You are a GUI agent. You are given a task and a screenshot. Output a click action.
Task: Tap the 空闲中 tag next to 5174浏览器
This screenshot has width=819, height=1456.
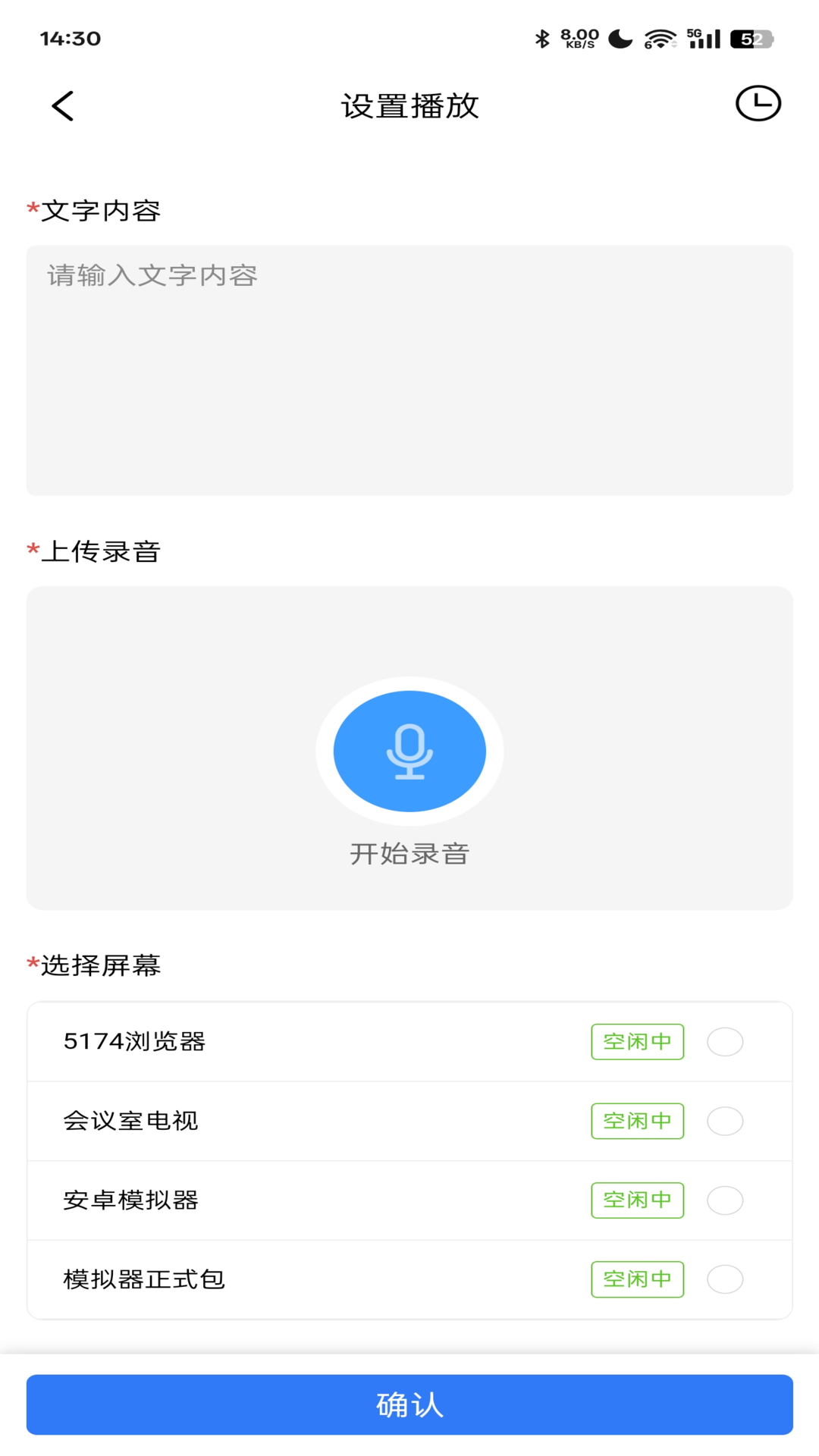(637, 1041)
